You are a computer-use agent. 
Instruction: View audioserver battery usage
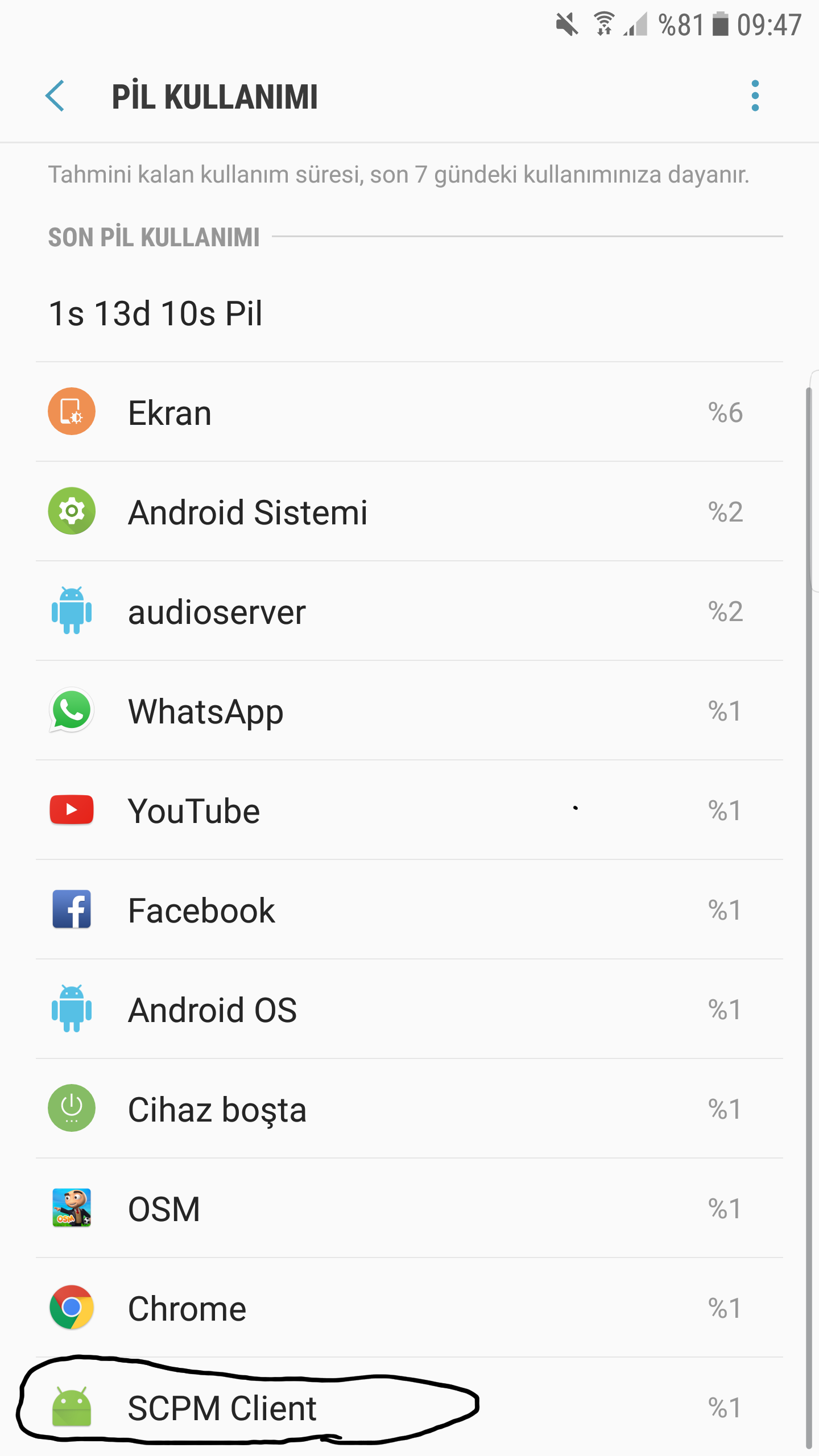click(409, 611)
